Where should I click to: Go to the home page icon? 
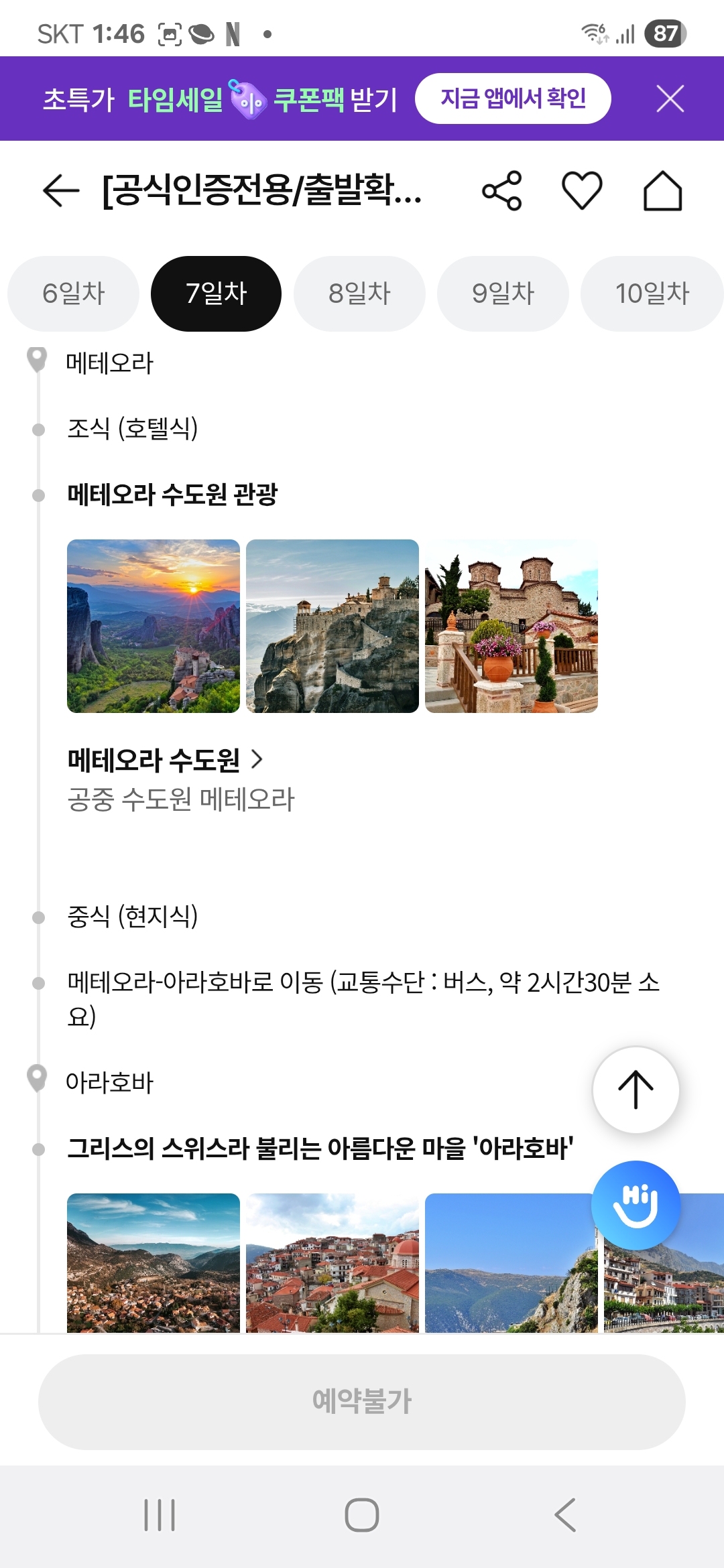pos(662,191)
